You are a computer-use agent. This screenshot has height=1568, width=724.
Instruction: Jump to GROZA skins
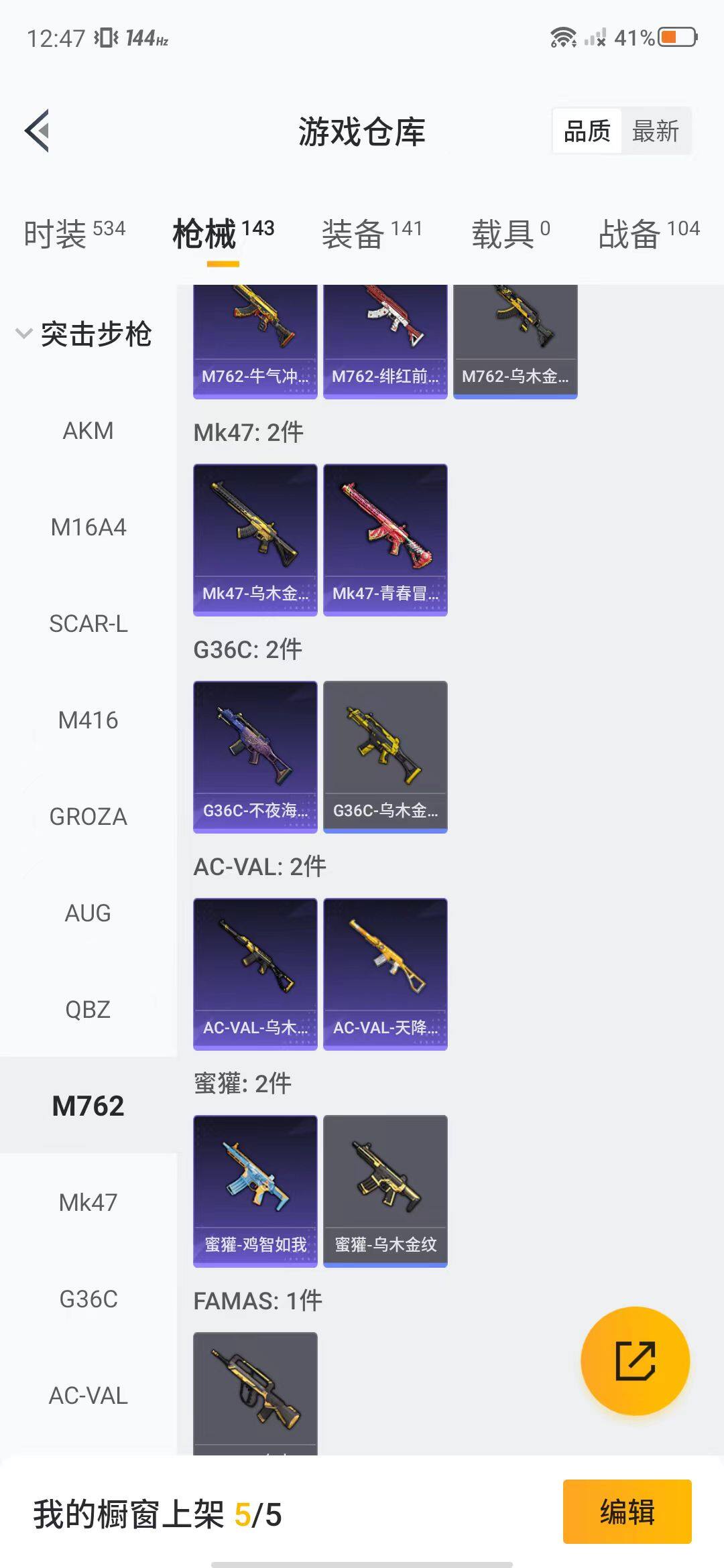(88, 817)
